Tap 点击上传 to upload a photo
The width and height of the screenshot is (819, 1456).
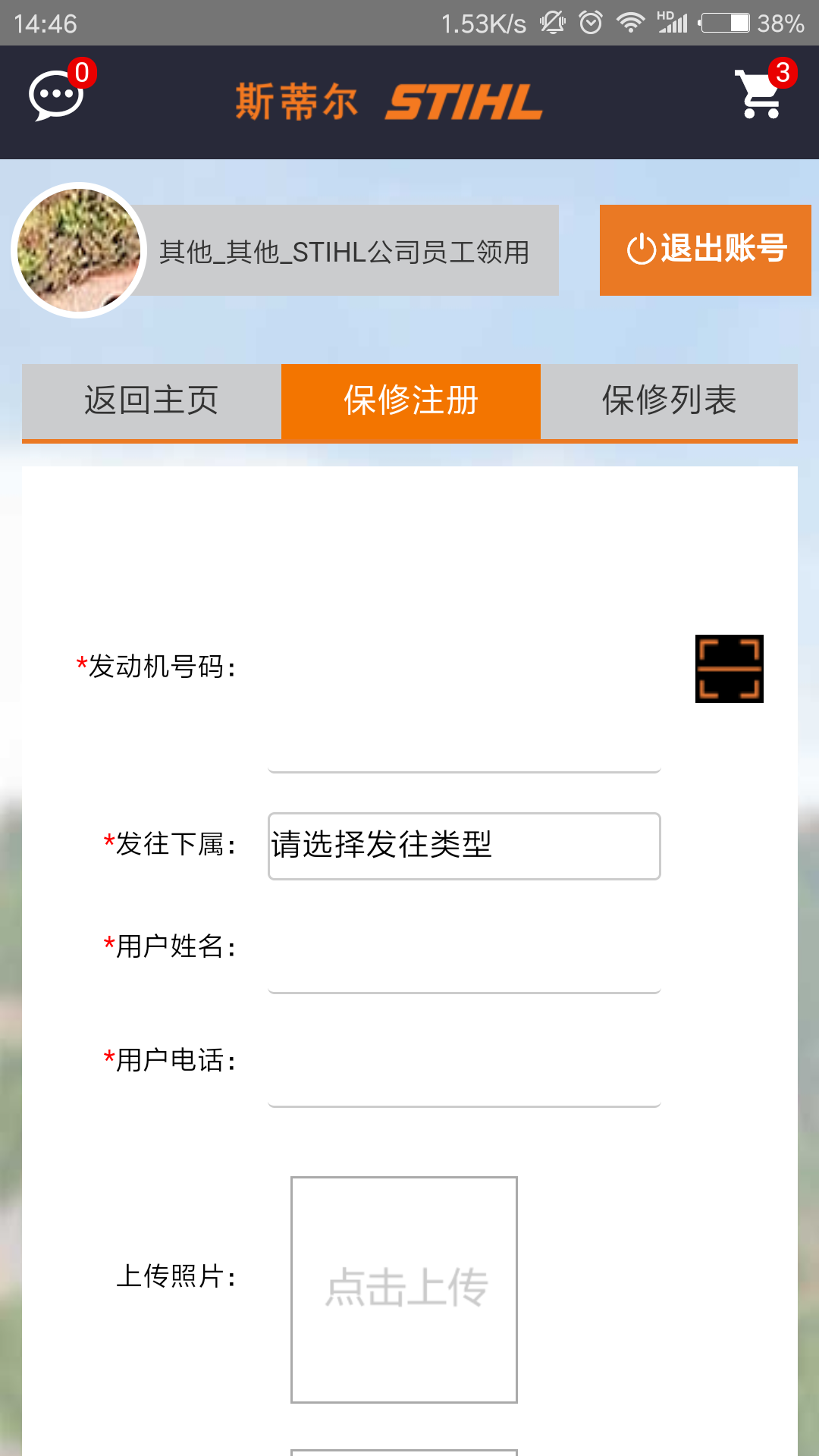pos(404,1289)
